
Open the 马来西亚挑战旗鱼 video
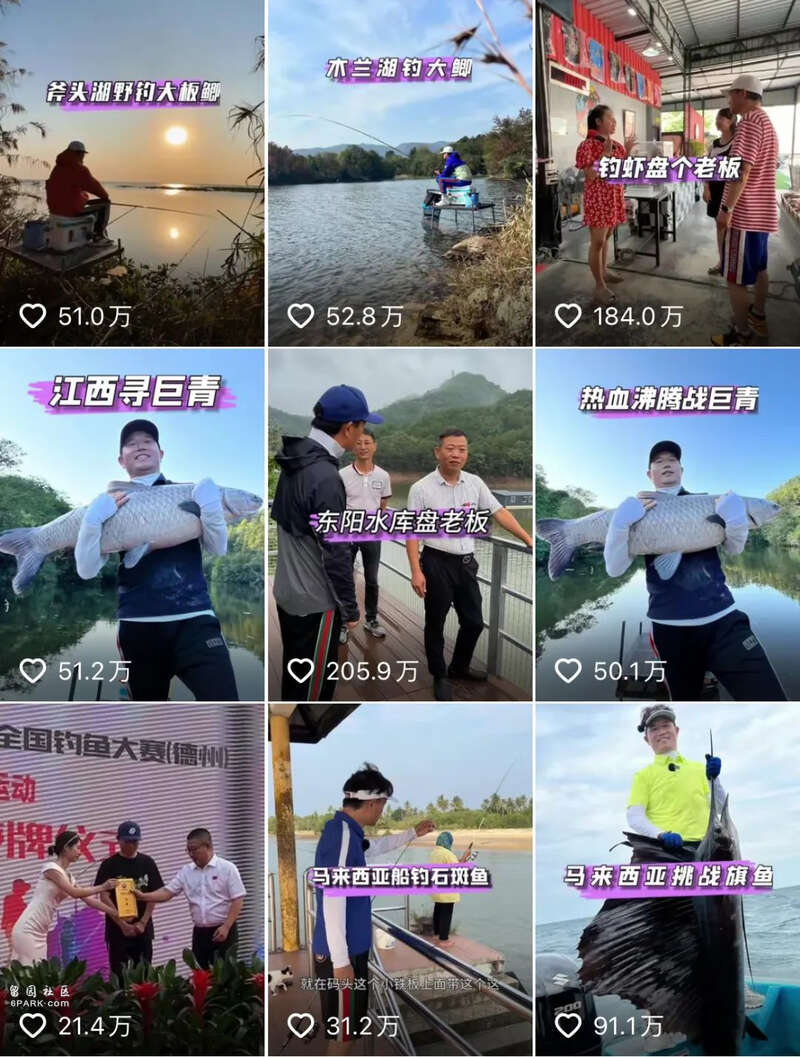click(668, 880)
